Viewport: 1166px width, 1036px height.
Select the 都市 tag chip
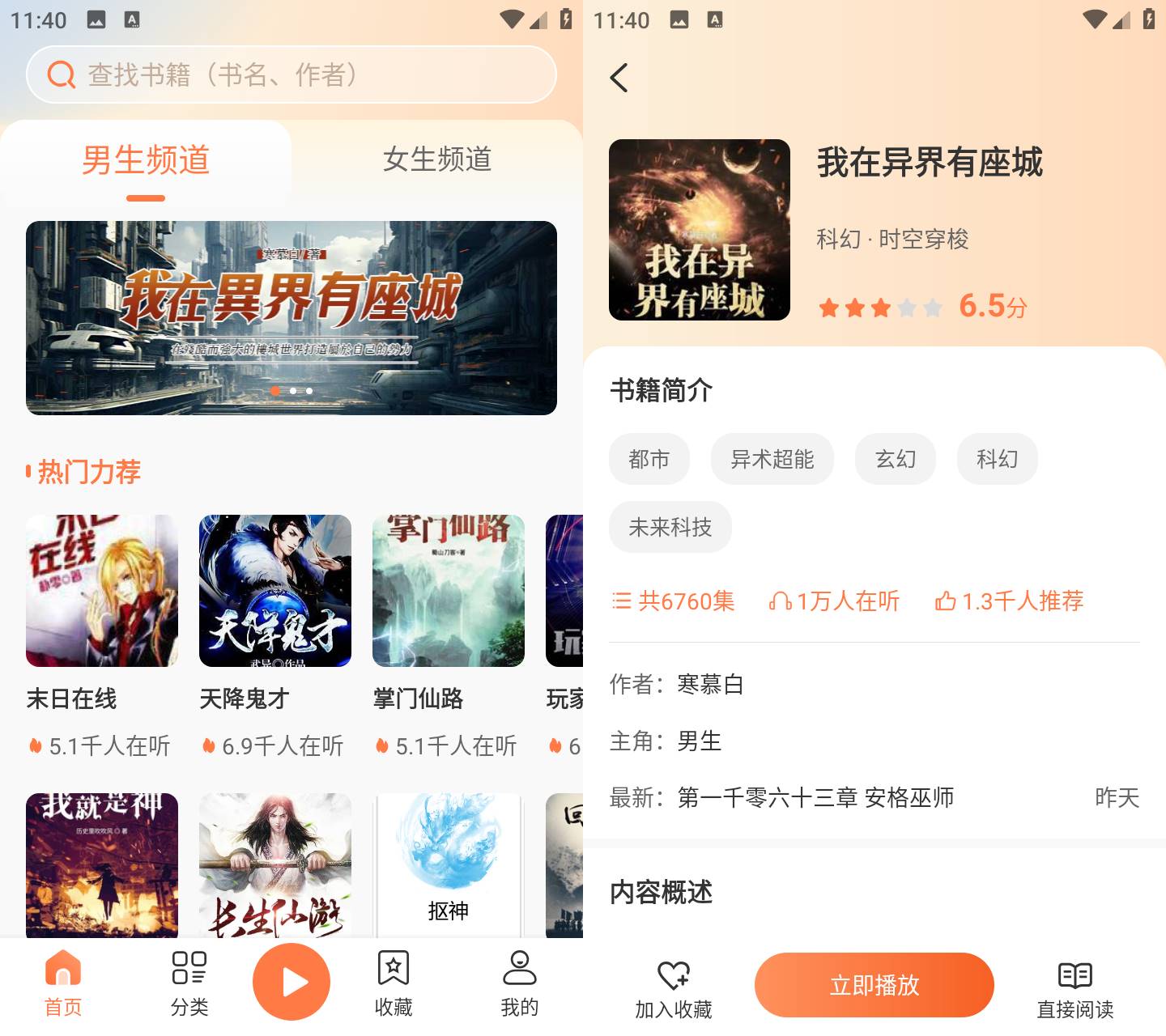click(x=649, y=459)
